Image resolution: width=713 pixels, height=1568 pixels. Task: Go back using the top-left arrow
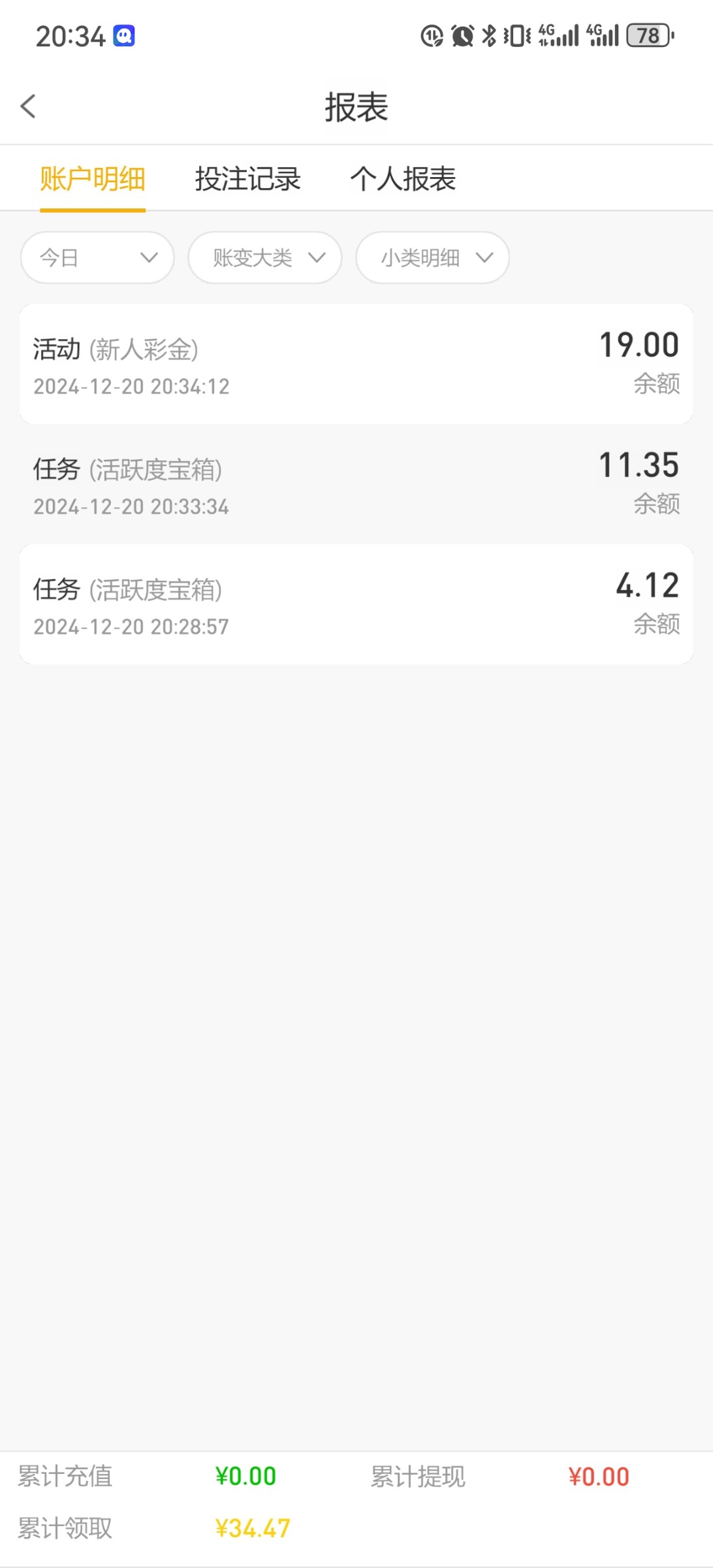28,106
